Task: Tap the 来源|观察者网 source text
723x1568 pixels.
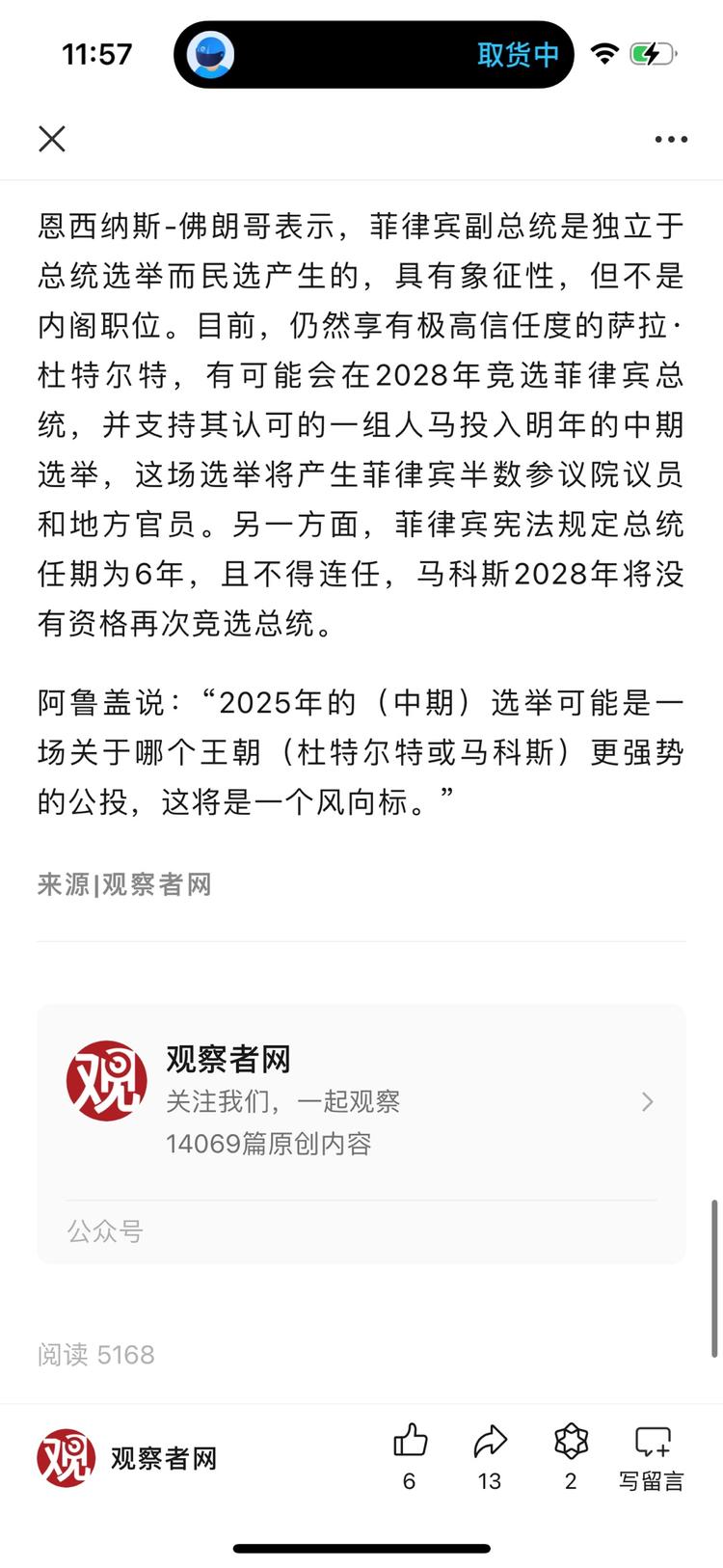Action: 124,884
